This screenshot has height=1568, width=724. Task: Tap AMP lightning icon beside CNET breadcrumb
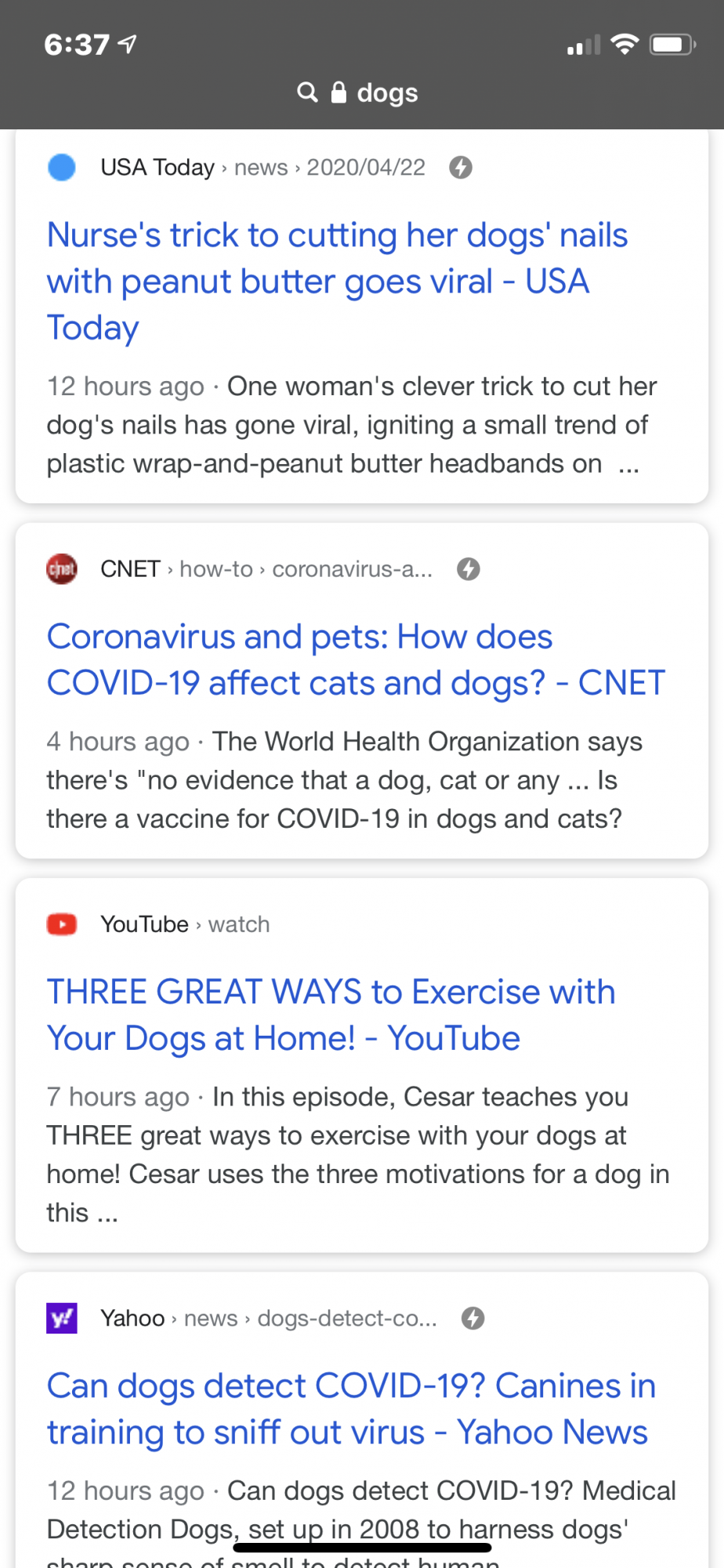pyautogui.click(x=469, y=569)
